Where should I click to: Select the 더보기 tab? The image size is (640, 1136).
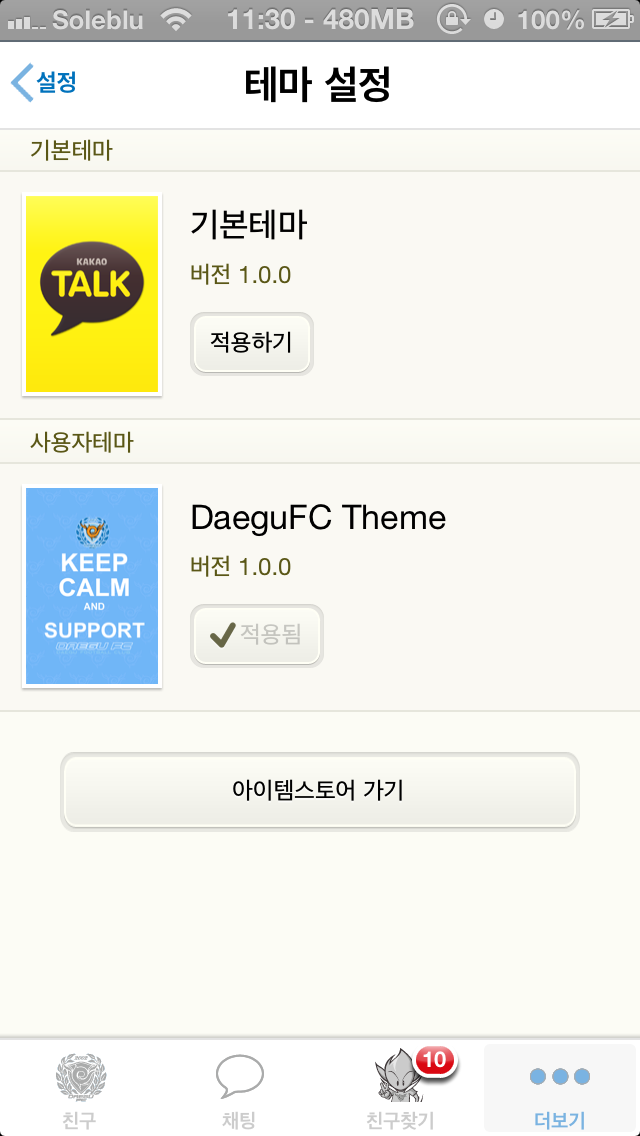[560, 1087]
